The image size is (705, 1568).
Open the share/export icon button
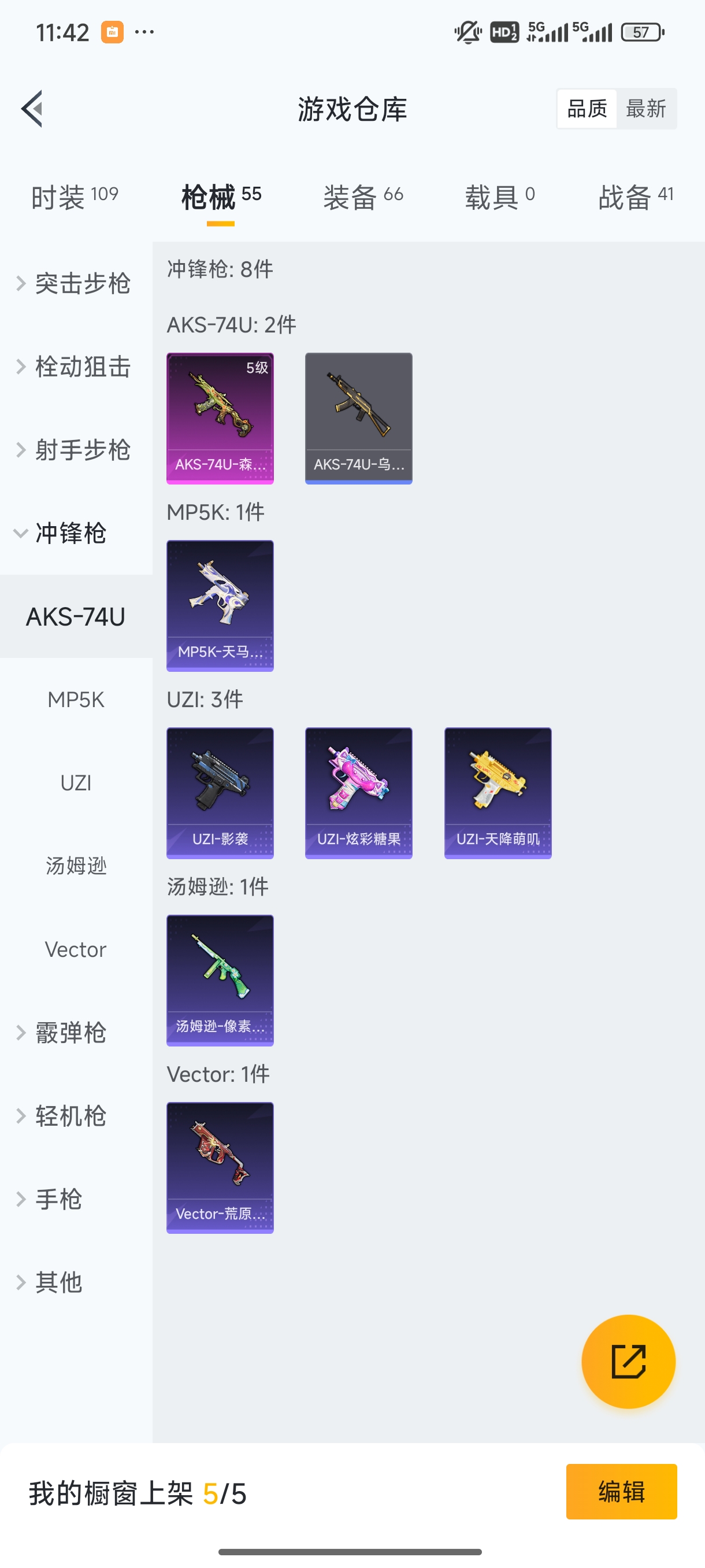(x=629, y=1362)
